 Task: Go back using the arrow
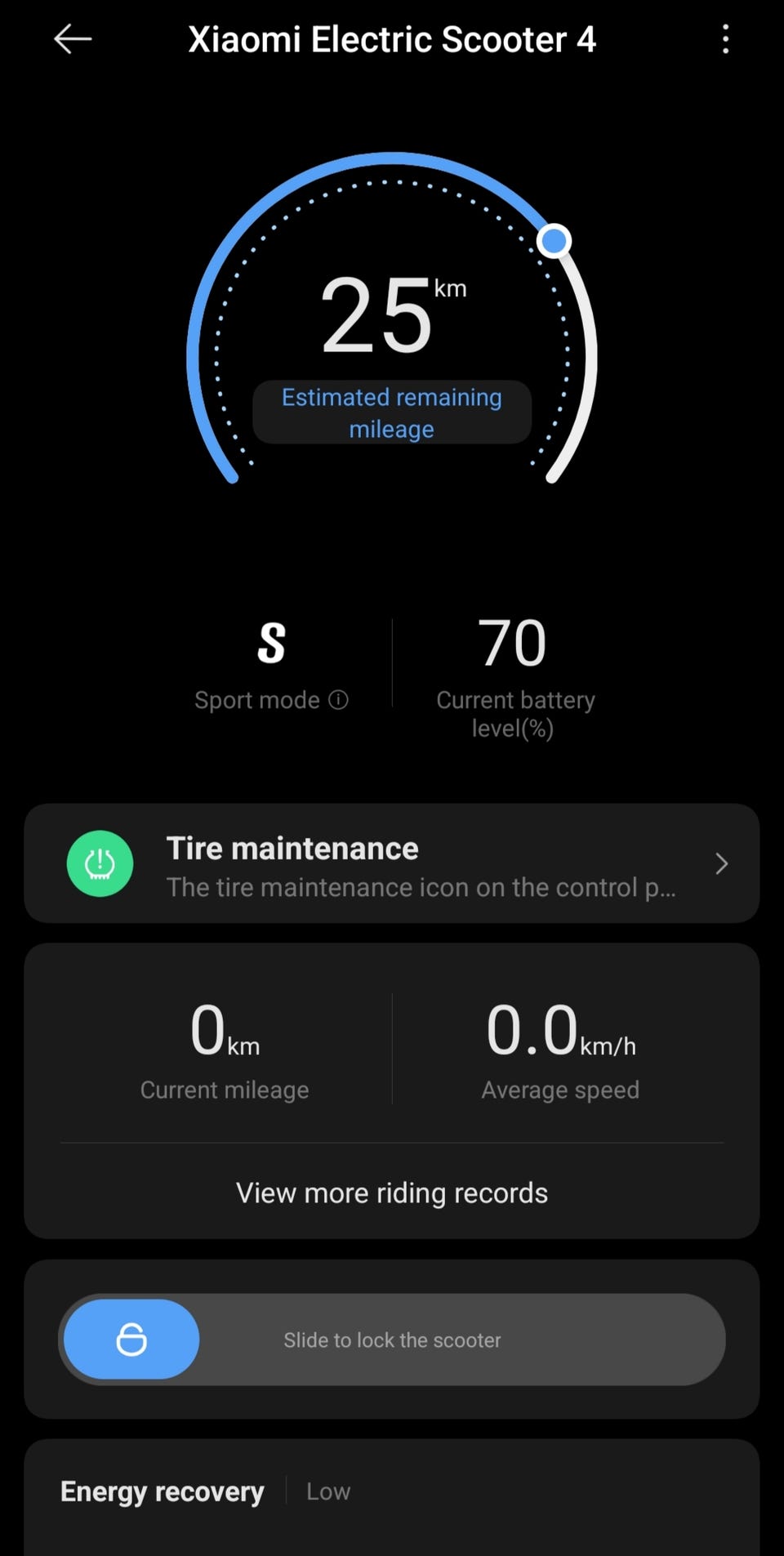point(73,39)
